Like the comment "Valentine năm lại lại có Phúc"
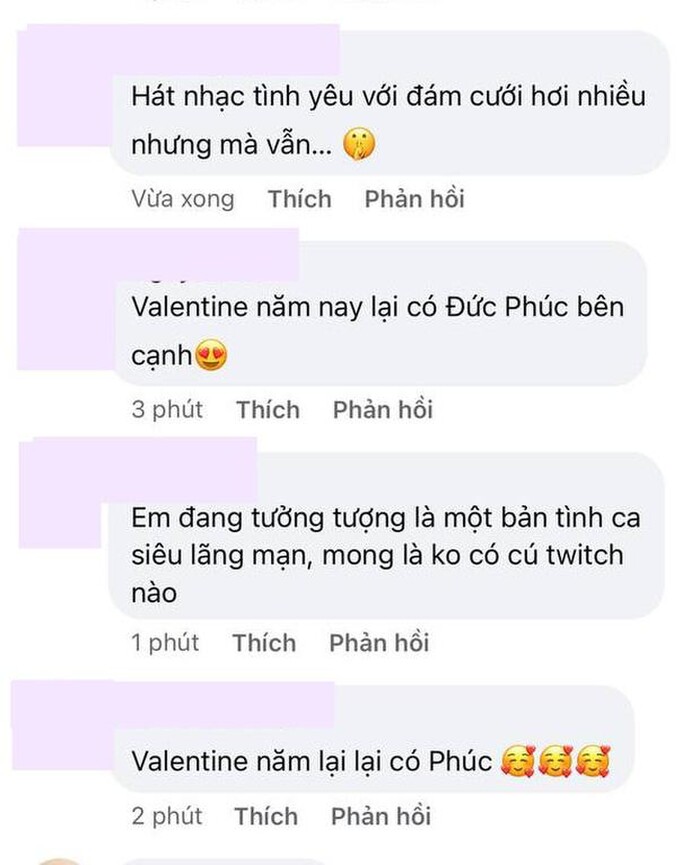The width and height of the screenshot is (700, 865). click(266, 816)
